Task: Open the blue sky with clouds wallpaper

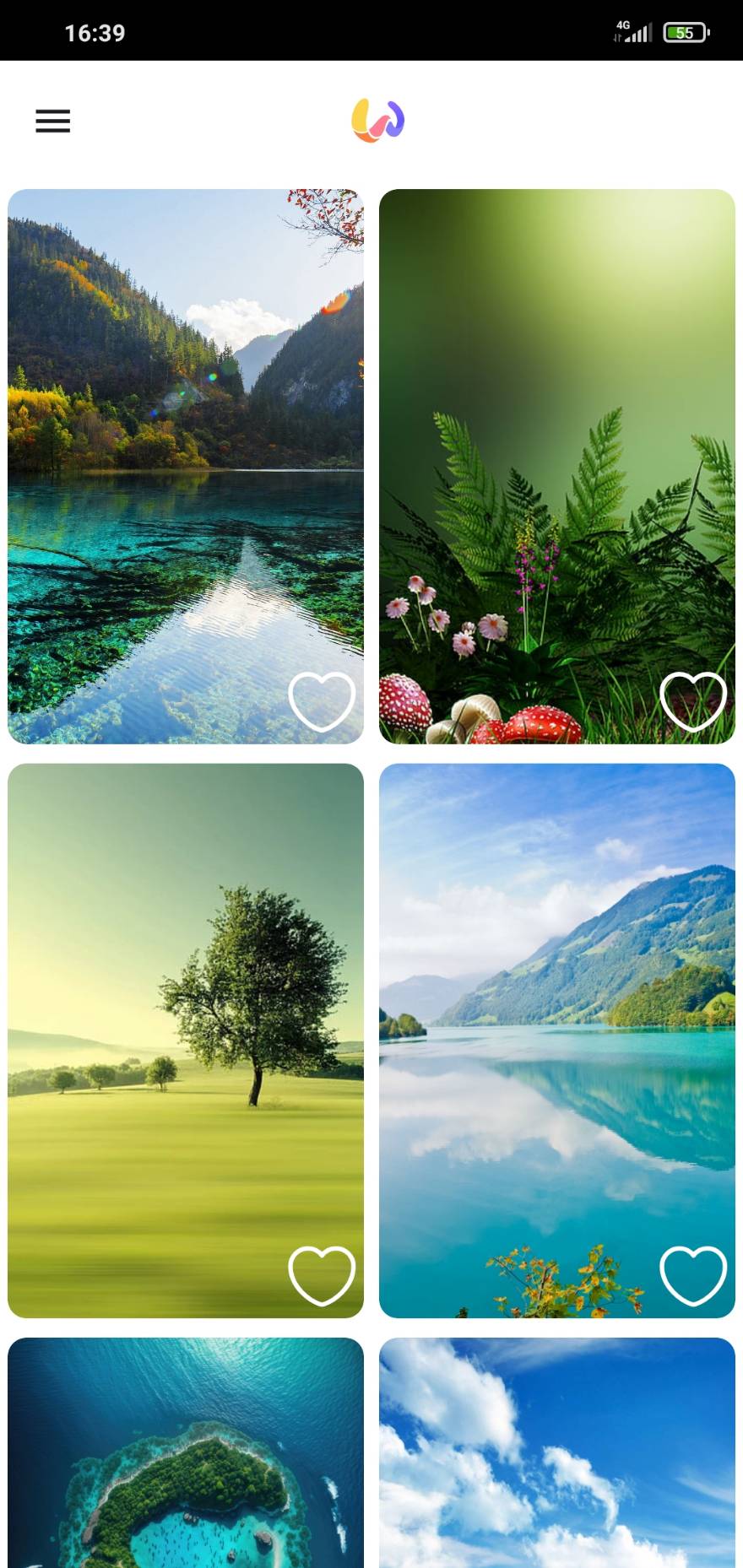Action: (557, 1452)
